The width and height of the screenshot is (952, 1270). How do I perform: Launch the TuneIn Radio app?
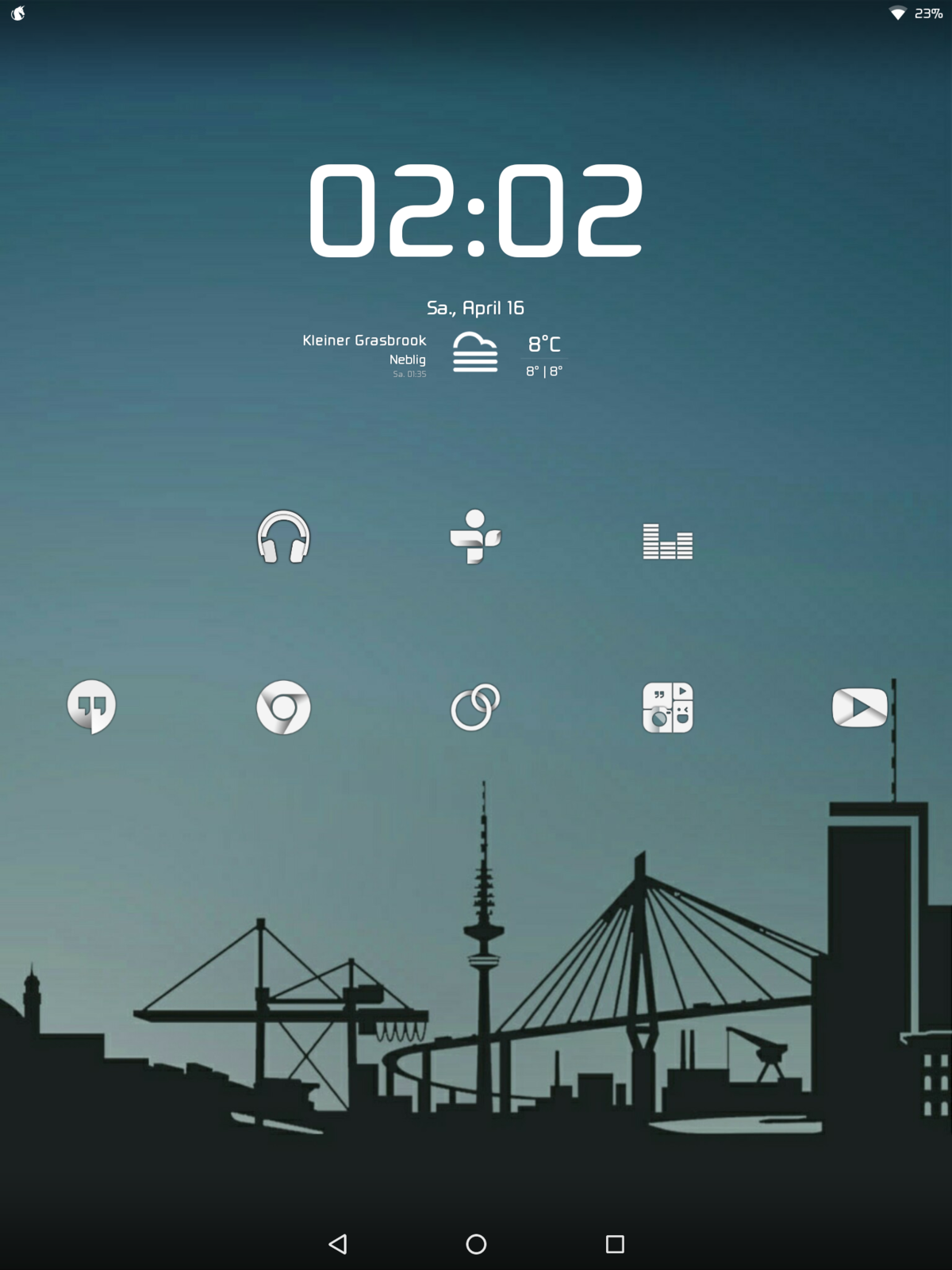pyautogui.click(x=475, y=537)
